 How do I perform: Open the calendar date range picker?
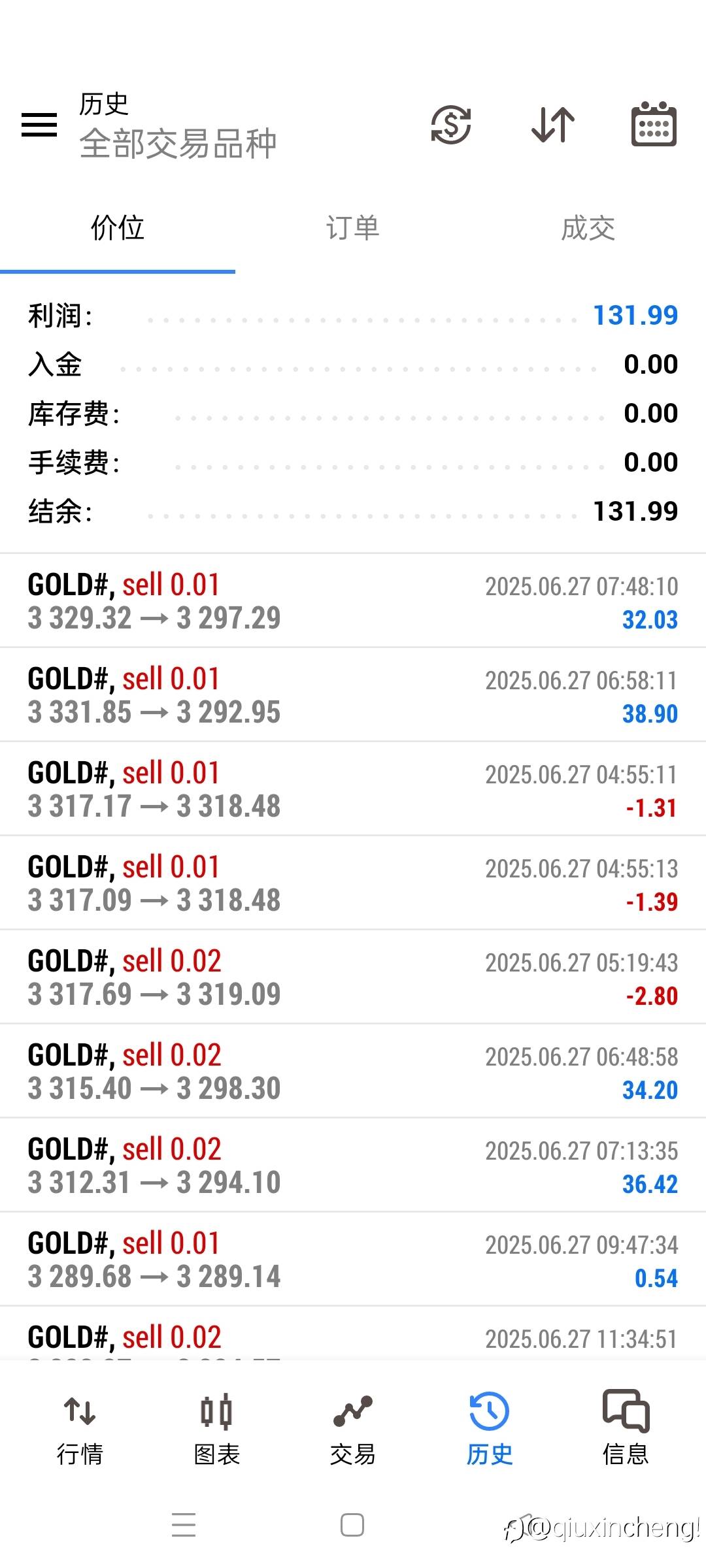(654, 123)
